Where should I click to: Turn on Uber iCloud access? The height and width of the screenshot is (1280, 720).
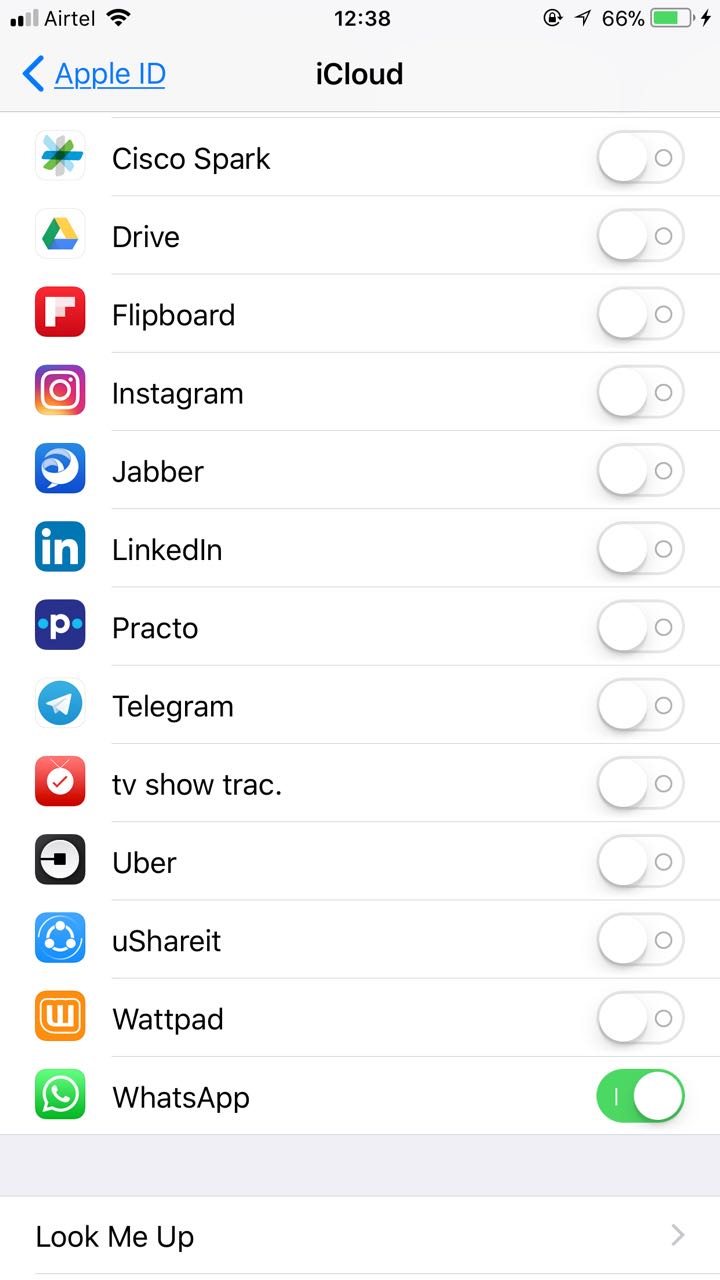coord(640,862)
